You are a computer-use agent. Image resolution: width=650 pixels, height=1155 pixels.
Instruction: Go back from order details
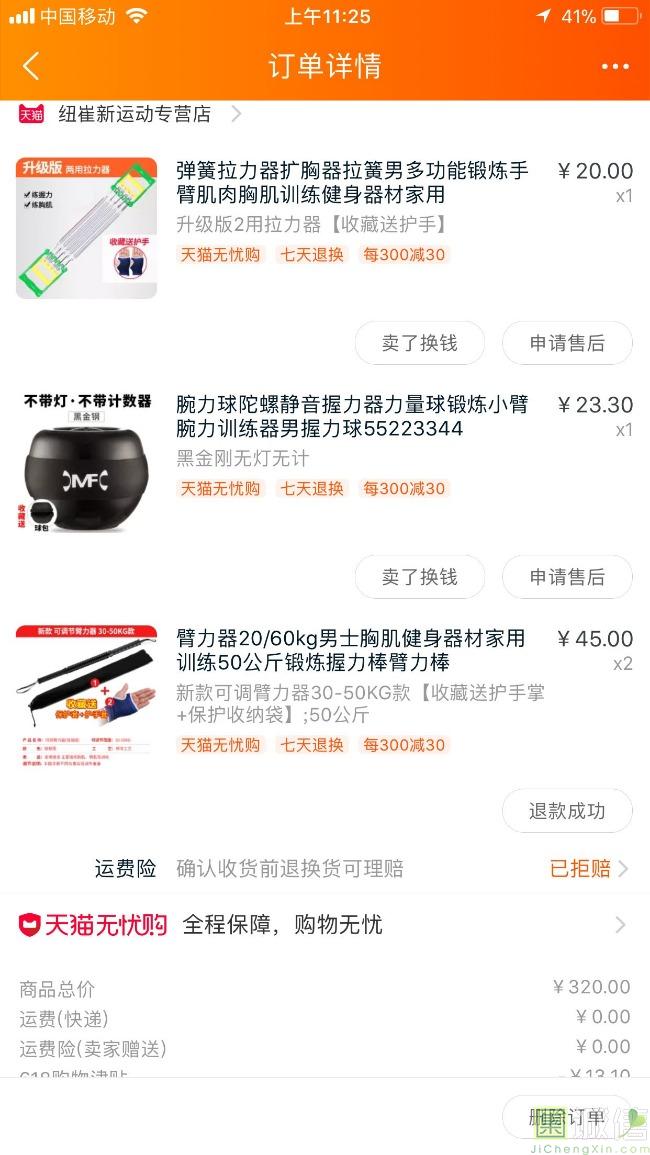click(x=31, y=66)
